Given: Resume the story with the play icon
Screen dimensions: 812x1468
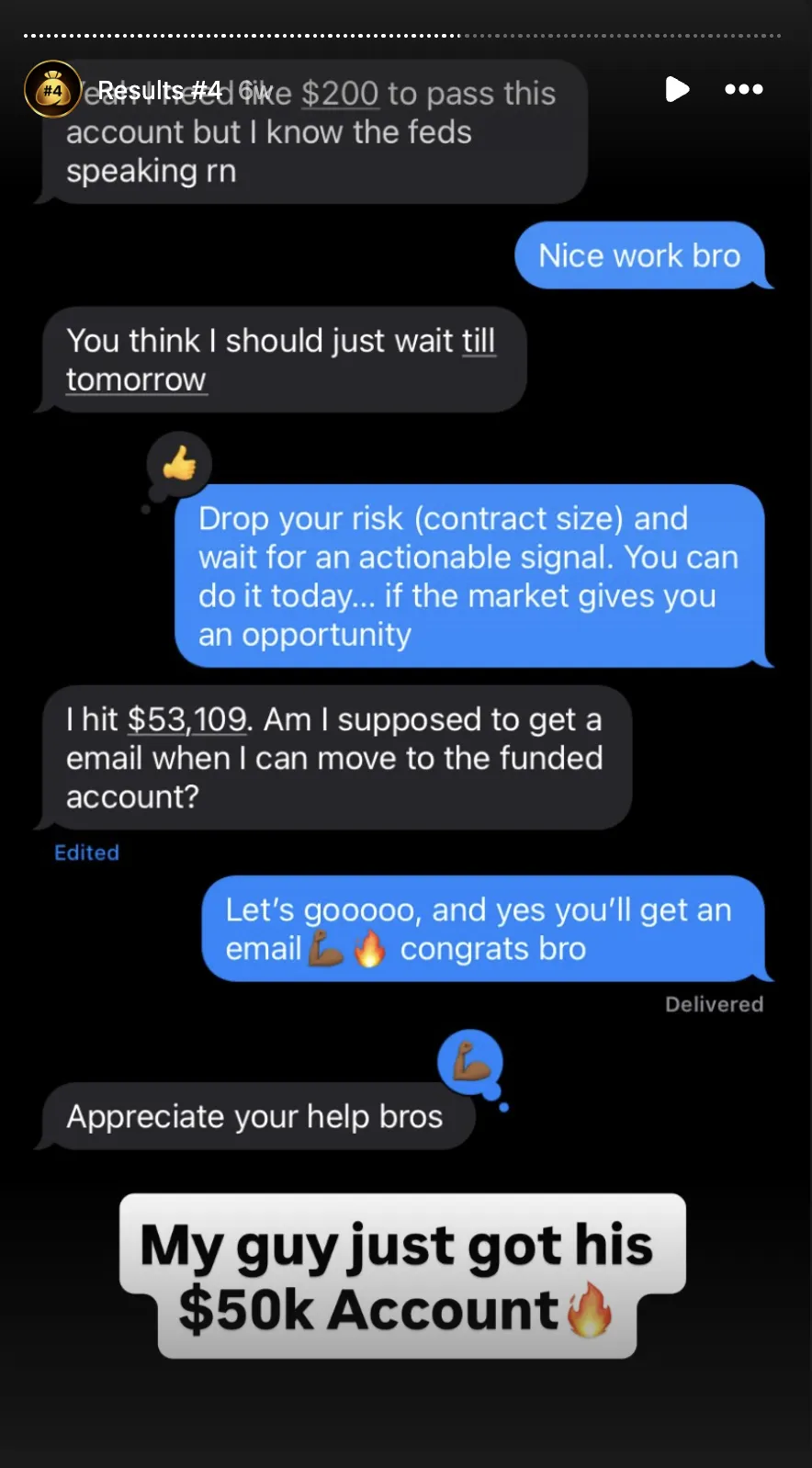Looking at the screenshot, I should [677, 89].
